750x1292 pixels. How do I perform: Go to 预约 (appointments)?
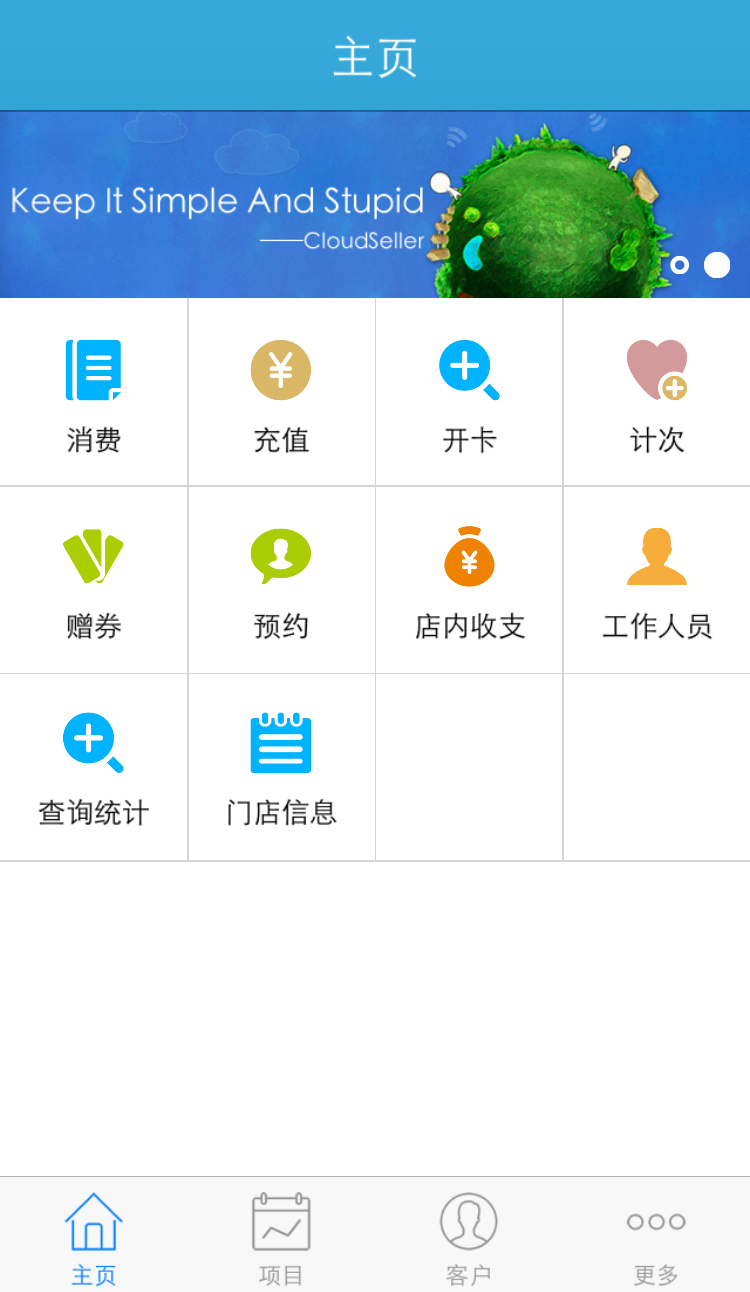(281, 580)
